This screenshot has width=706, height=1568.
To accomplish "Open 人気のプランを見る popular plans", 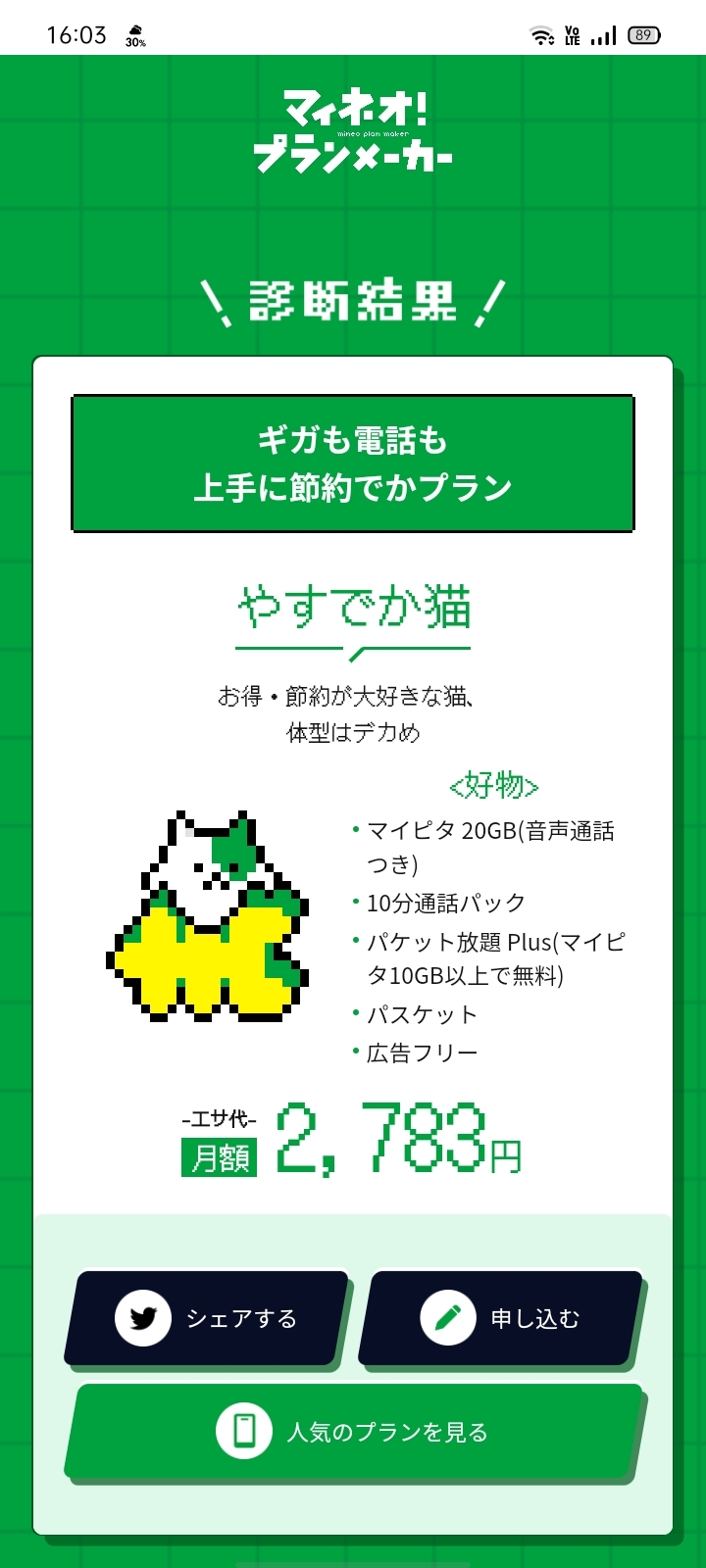I will click(353, 1432).
